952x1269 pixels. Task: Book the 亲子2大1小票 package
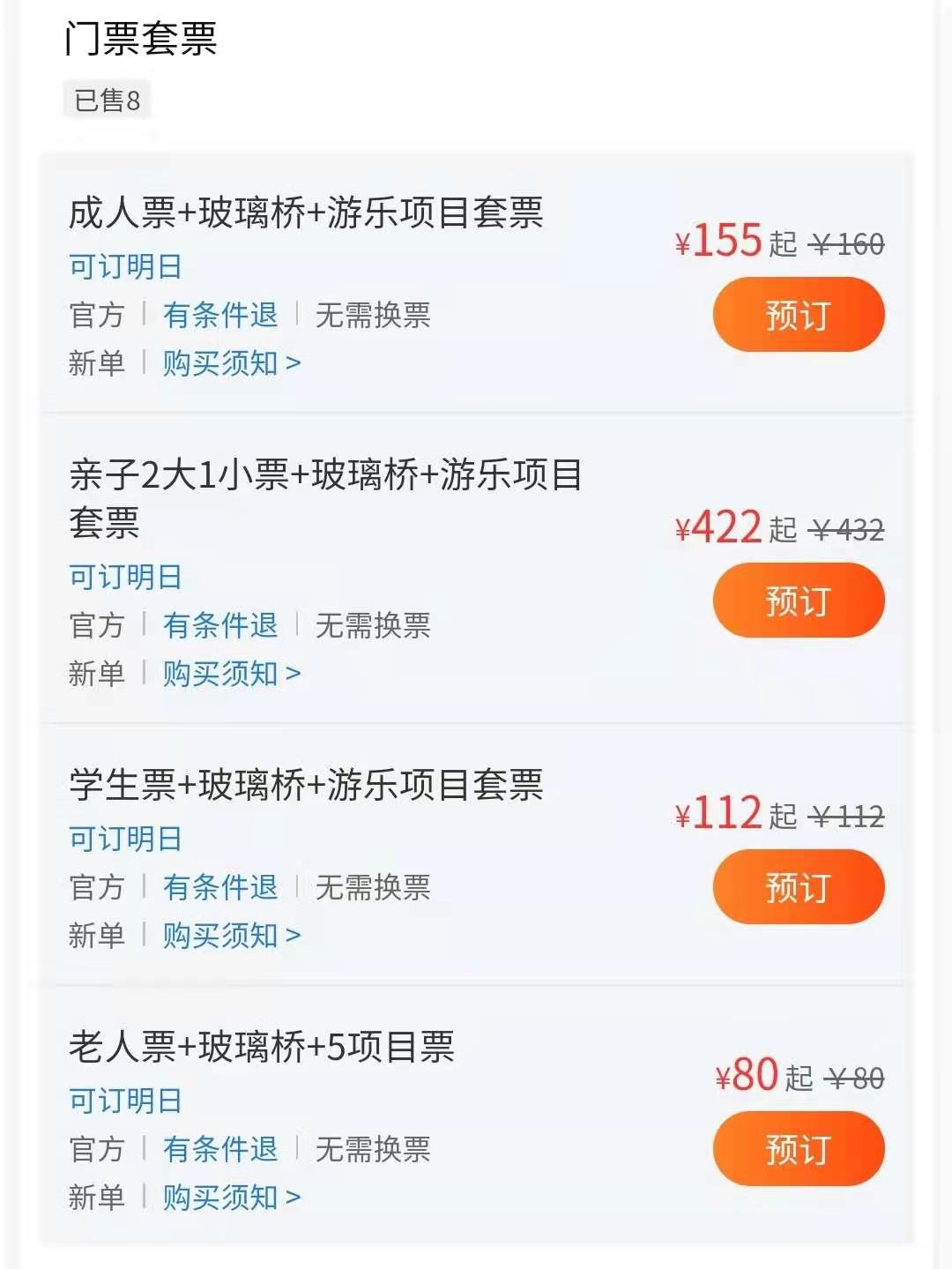pyautogui.click(x=798, y=601)
